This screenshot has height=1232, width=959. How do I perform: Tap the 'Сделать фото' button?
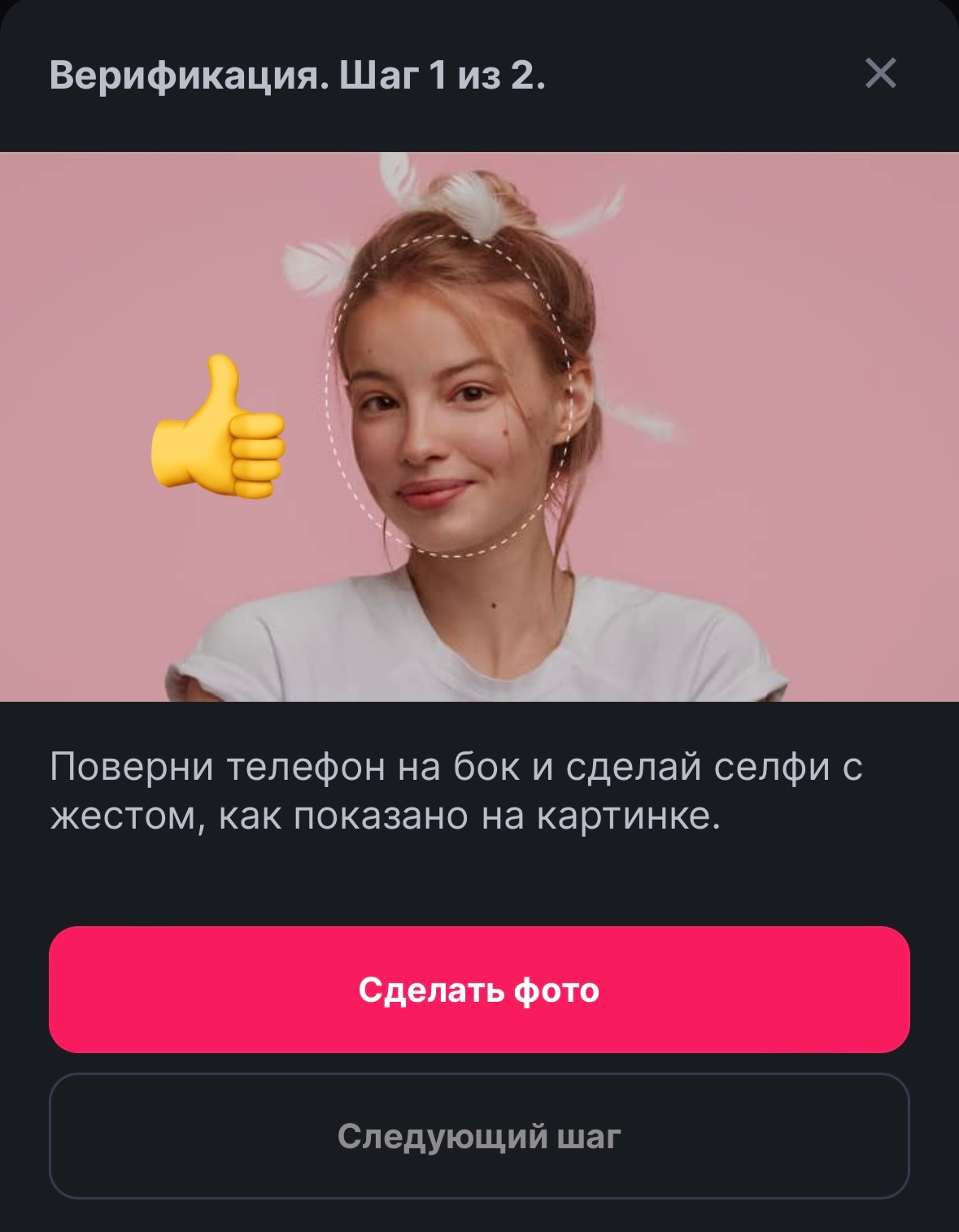(479, 989)
